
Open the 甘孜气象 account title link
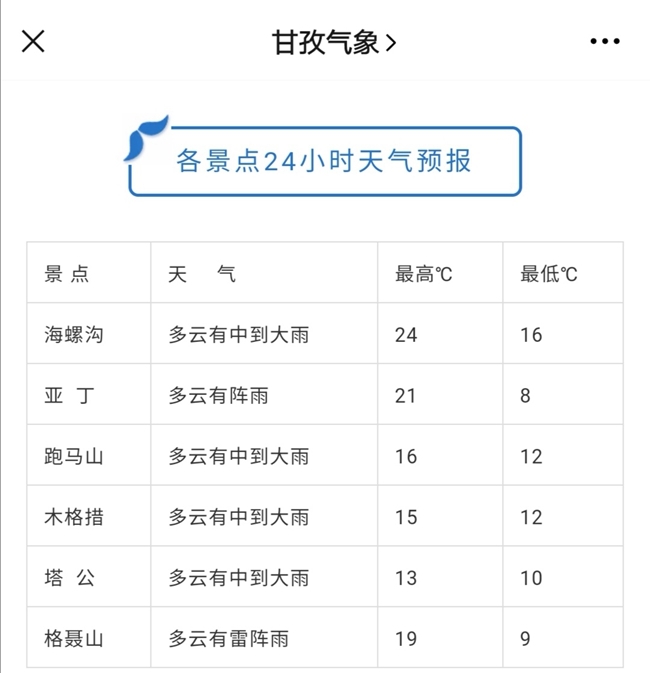[333, 42]
